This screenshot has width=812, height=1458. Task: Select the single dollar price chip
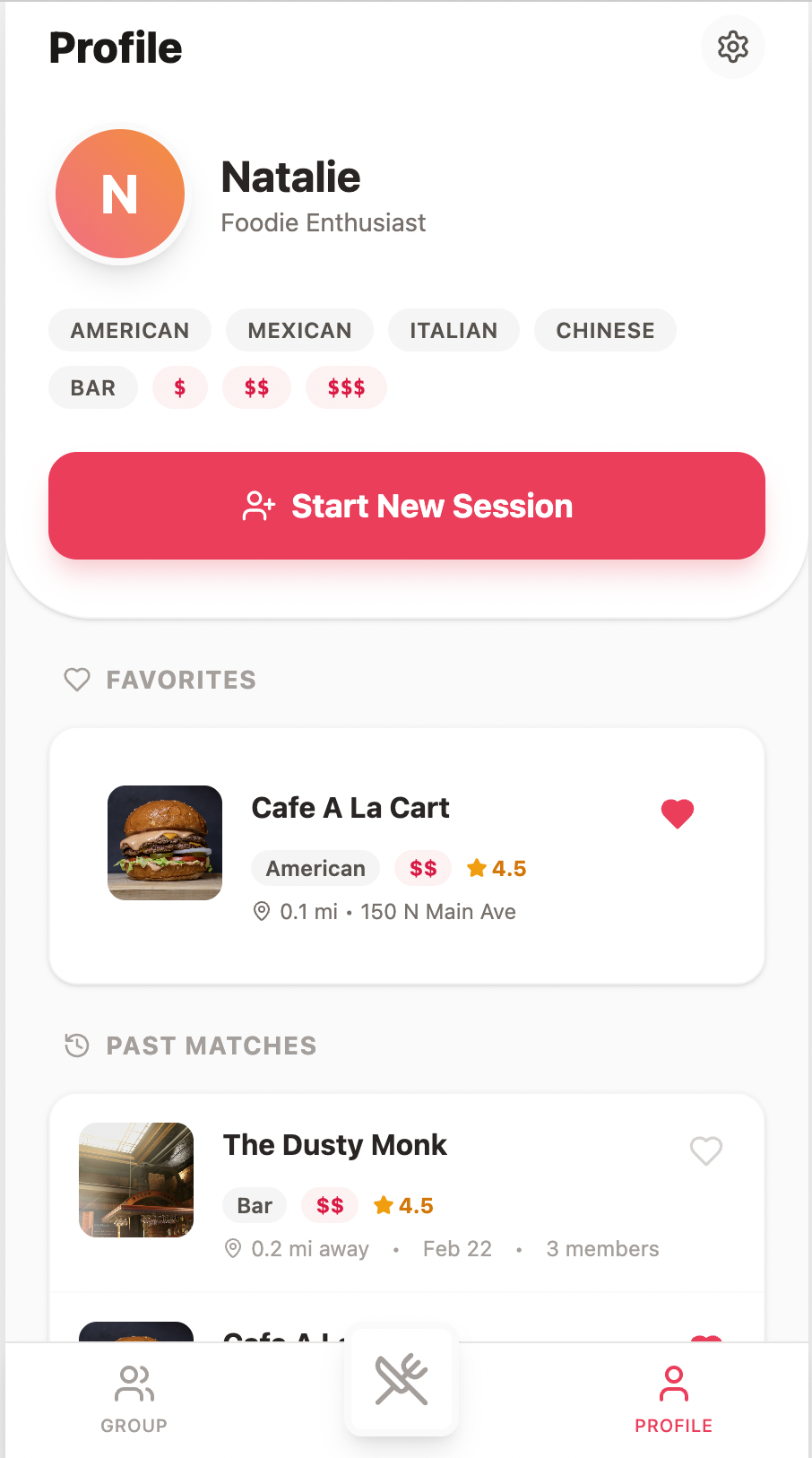click(180, 388)
